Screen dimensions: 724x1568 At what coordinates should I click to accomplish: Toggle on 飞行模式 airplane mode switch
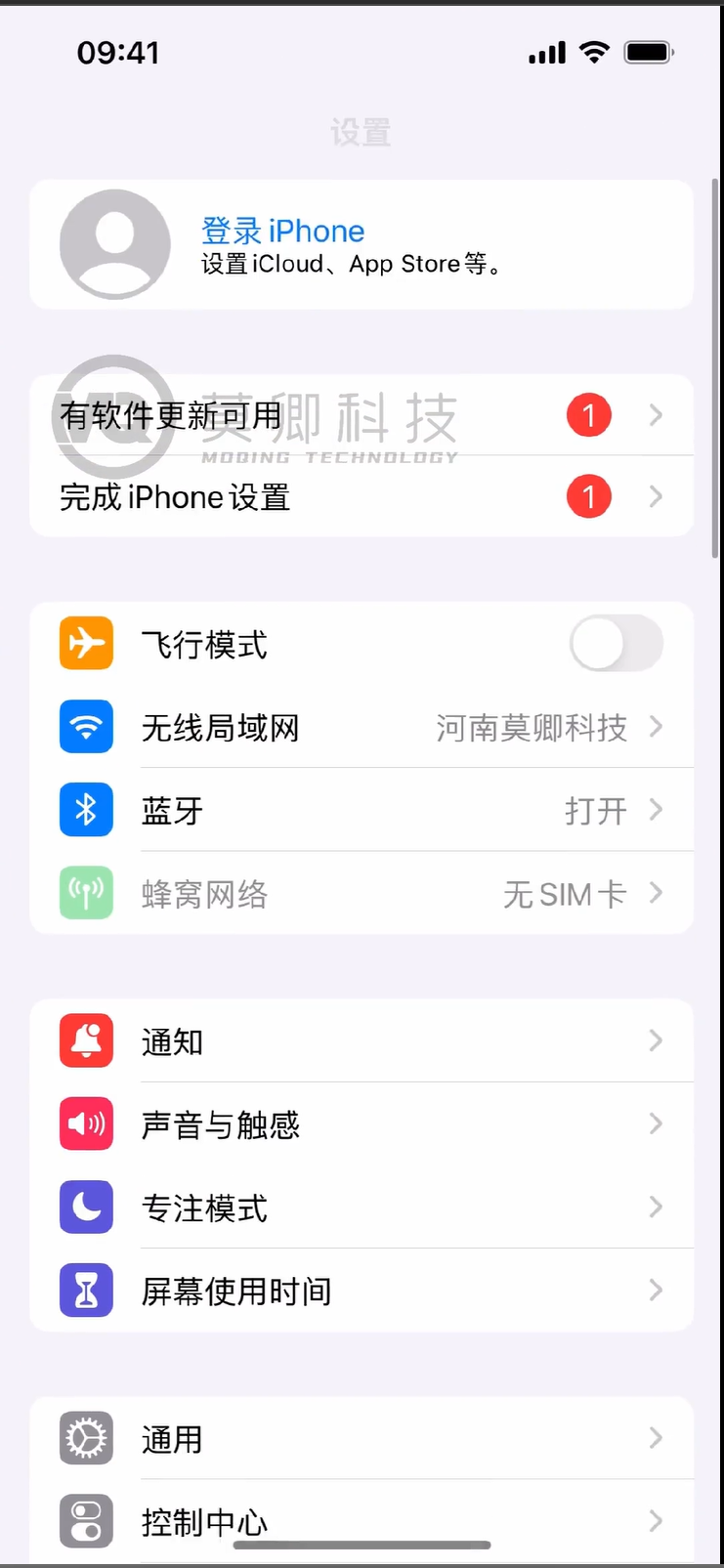tap(616, 643)
